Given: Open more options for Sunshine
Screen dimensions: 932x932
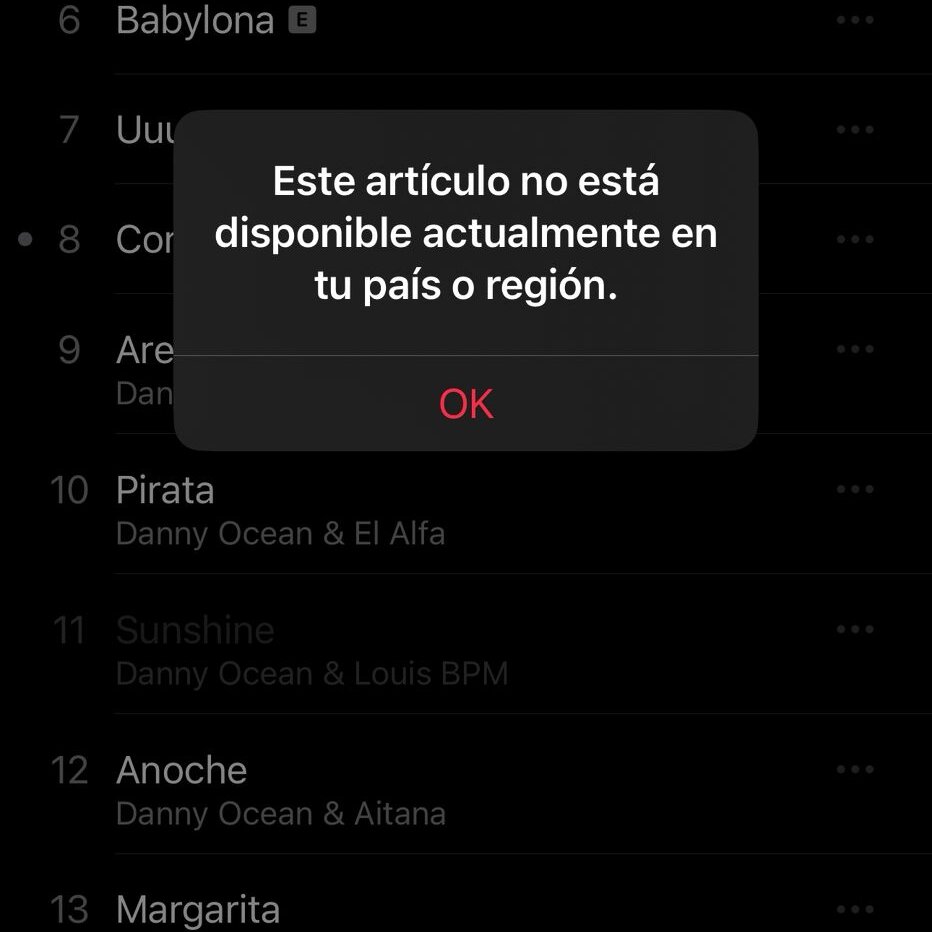Looking at the screenshot, I should pyautogui.click(x=855, y=630).
